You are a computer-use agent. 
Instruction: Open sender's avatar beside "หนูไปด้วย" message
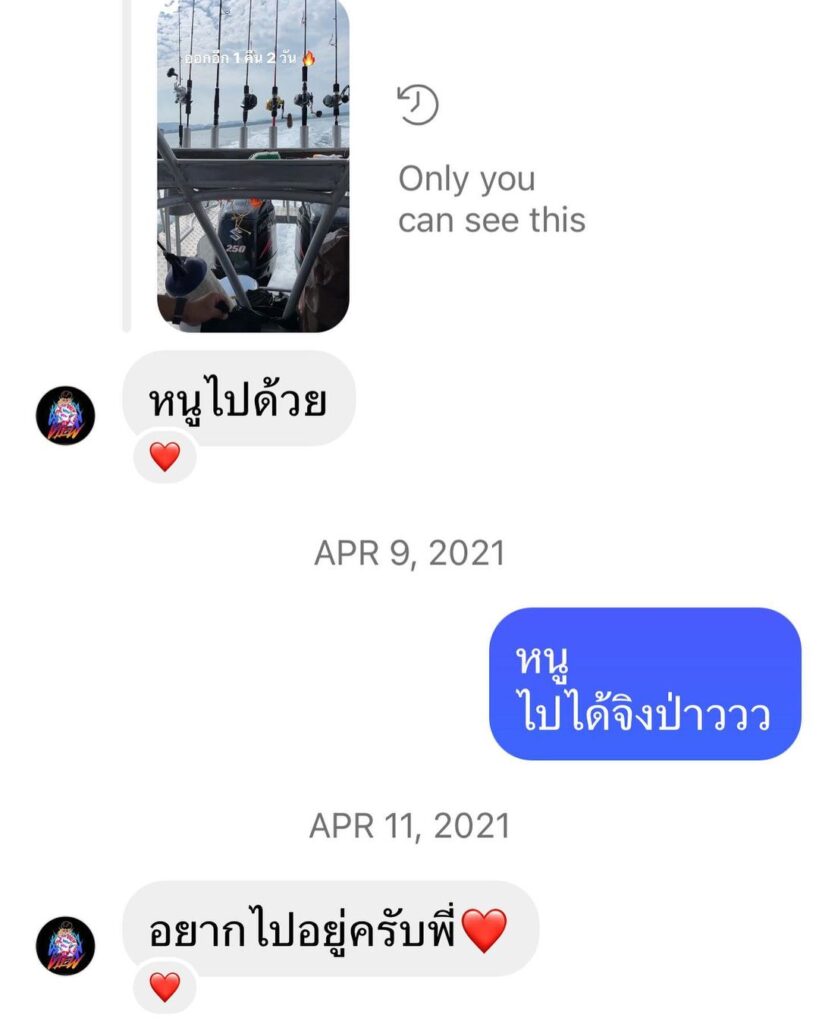point(66,415)
